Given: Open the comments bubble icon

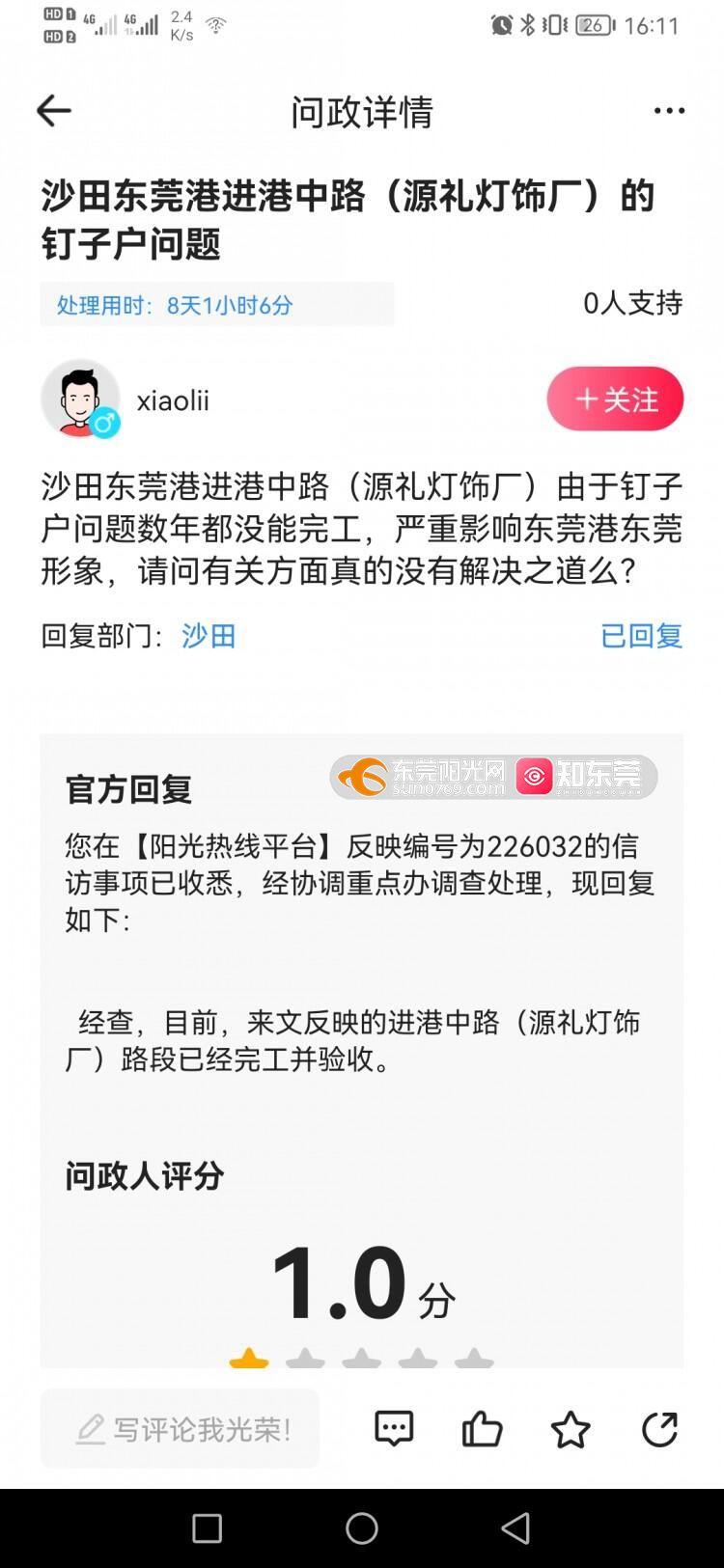Looking at the screenshot, I should [394, 1429].
